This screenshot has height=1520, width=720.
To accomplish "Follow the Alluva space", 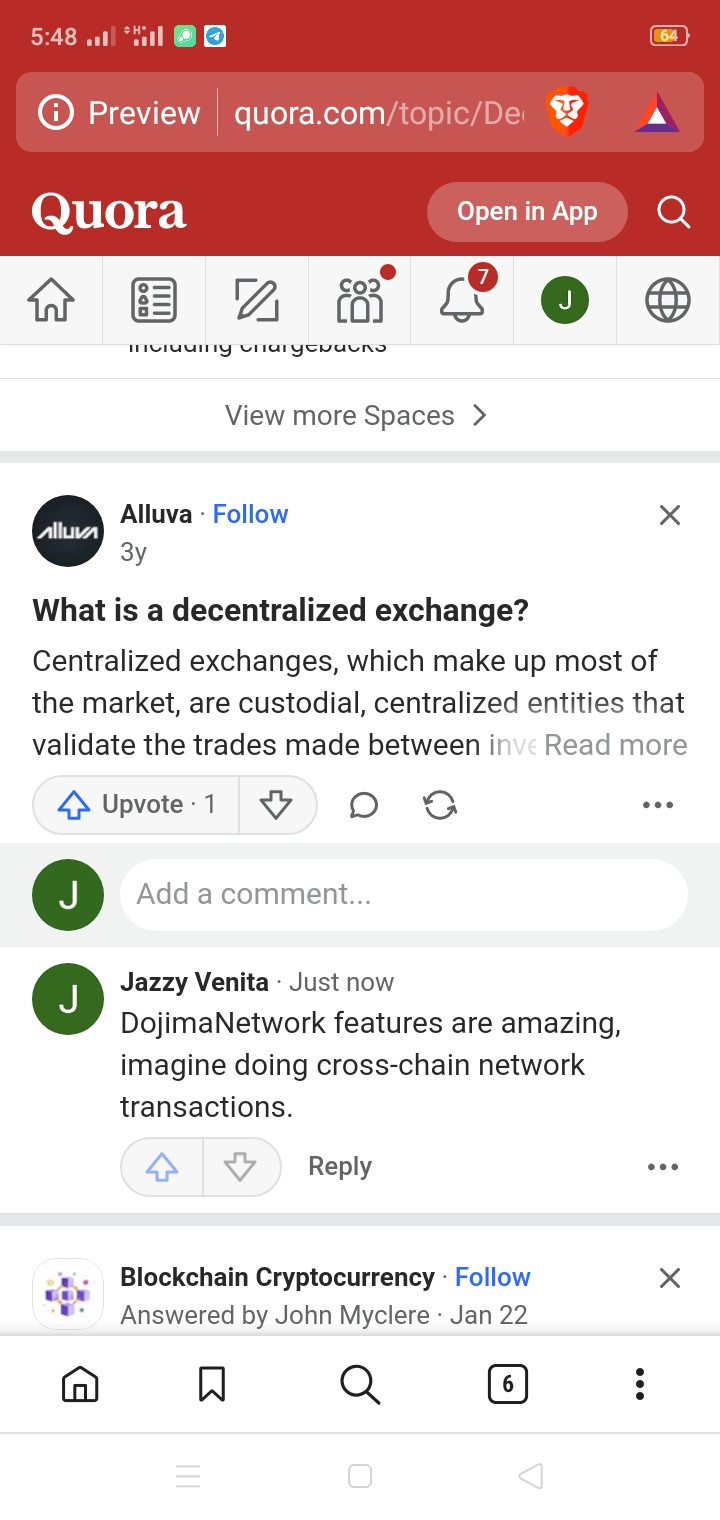I will click(250, 514).
